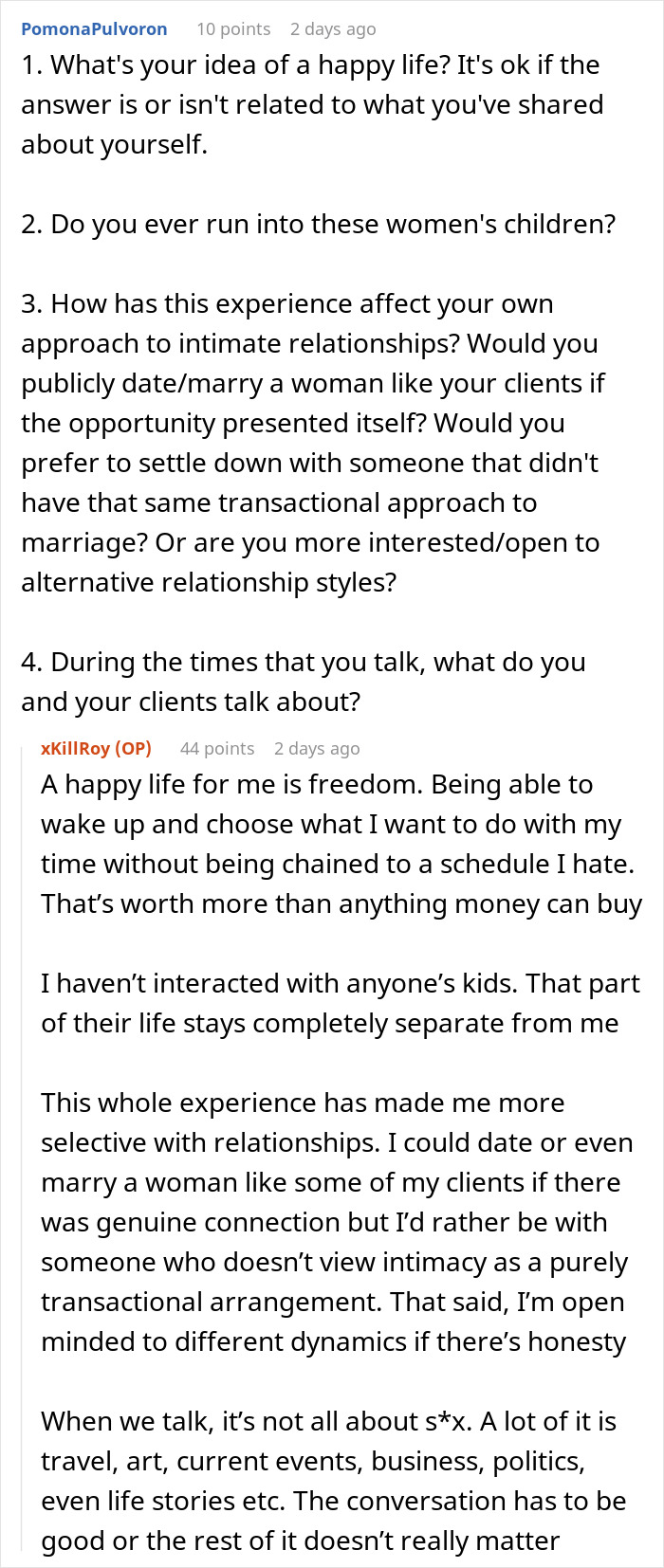The height and width of the screenshot is (1568, 664).
Task: View xKillRoy (OP) profile
Action: (96, 748)
